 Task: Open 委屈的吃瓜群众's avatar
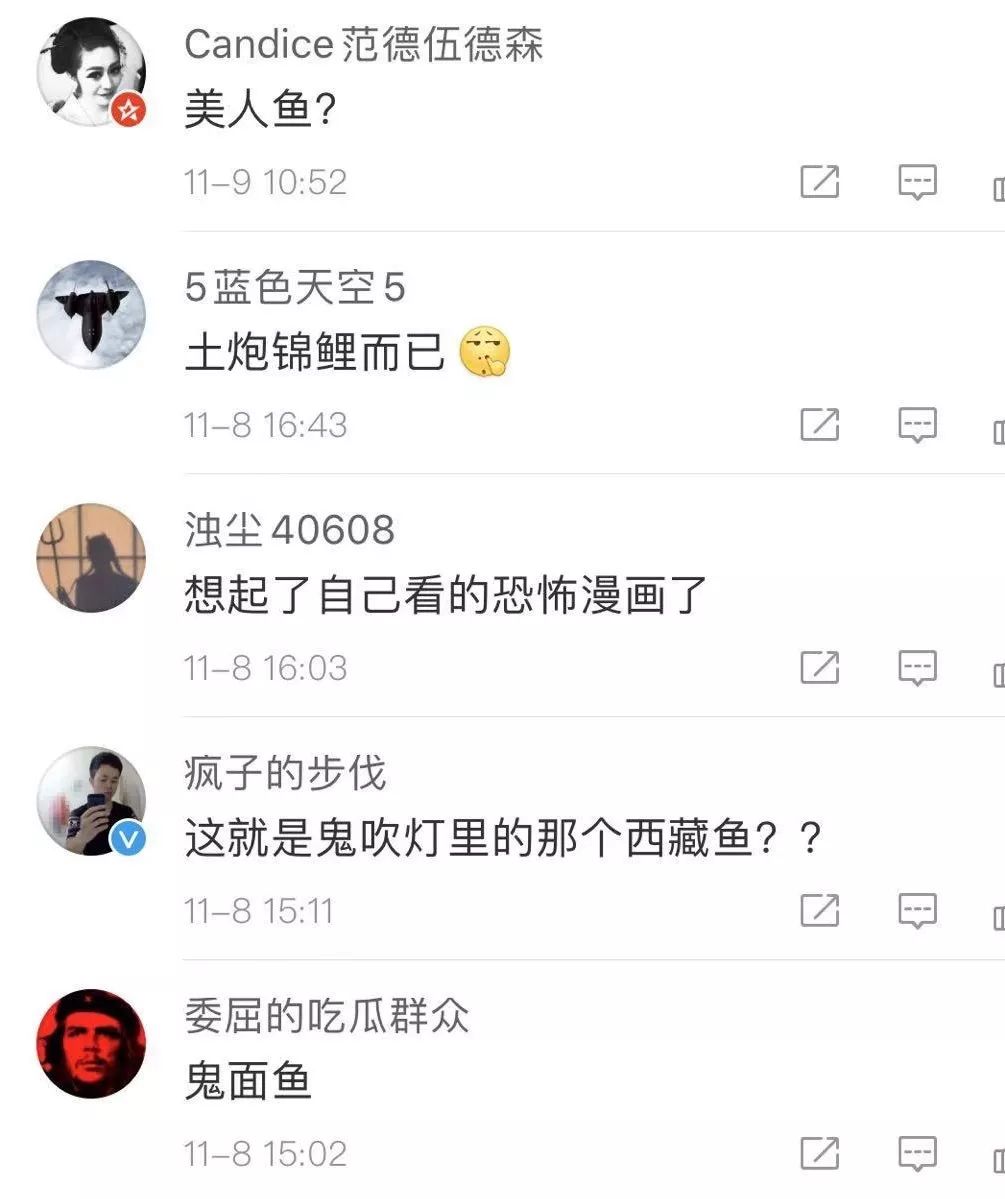[x=91, y=1044]
